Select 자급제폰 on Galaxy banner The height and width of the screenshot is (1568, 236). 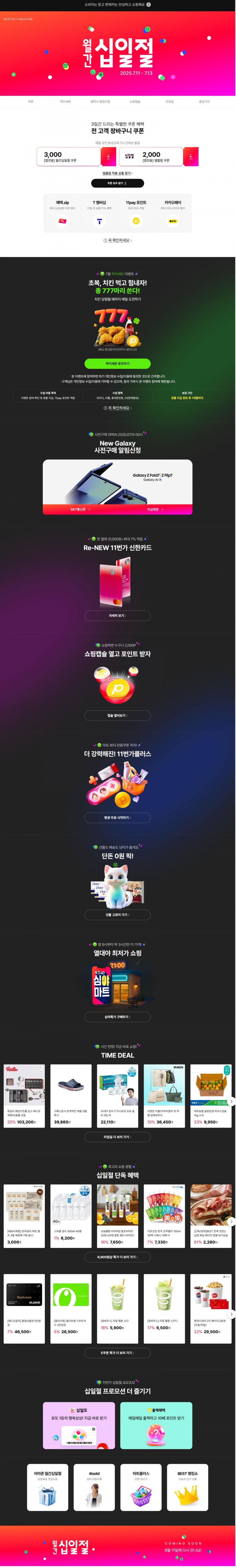[155, 509]
